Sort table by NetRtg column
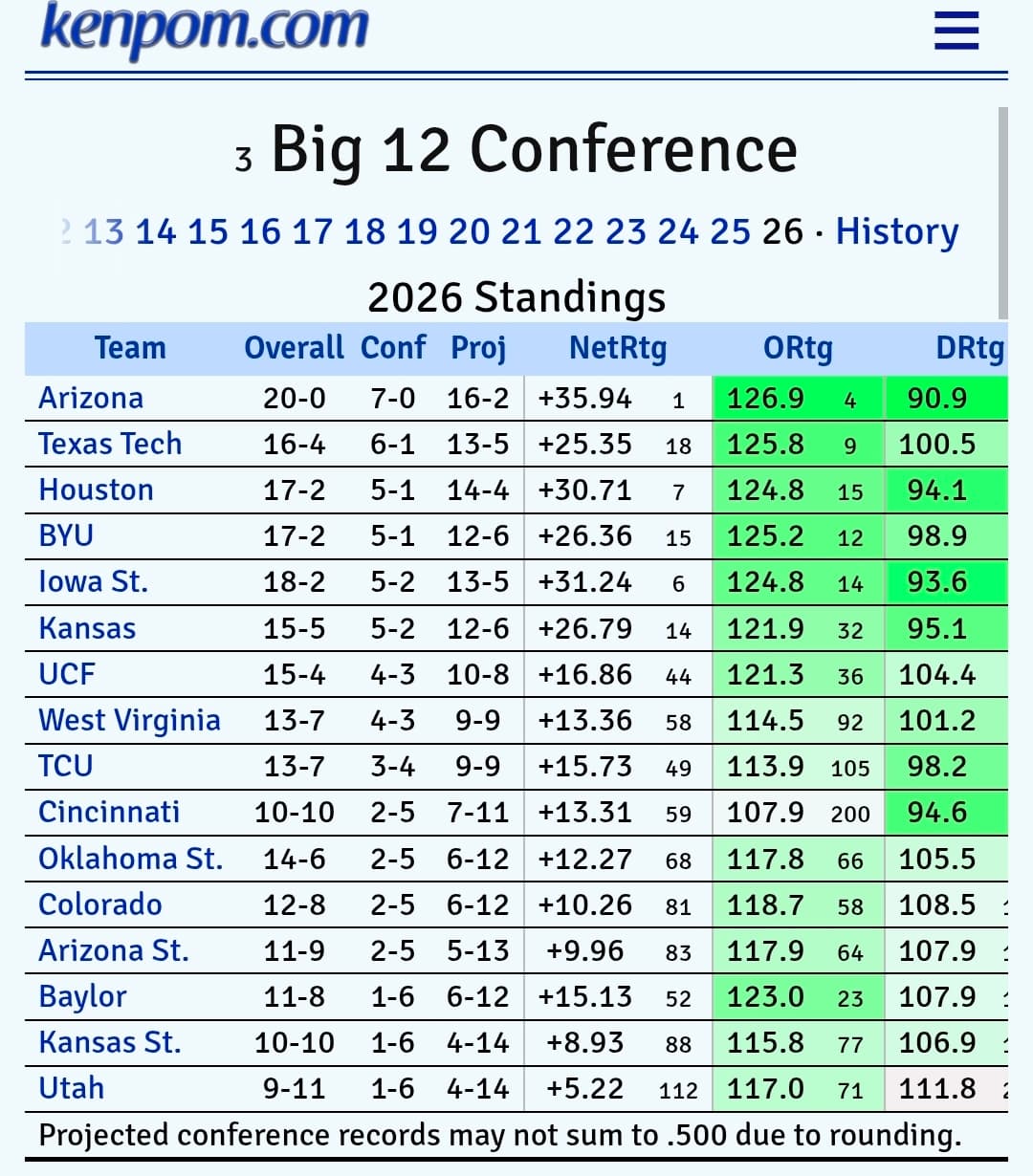This screenshot has width=1033, height=1176. pyautogui.click(x=617, y=348)
